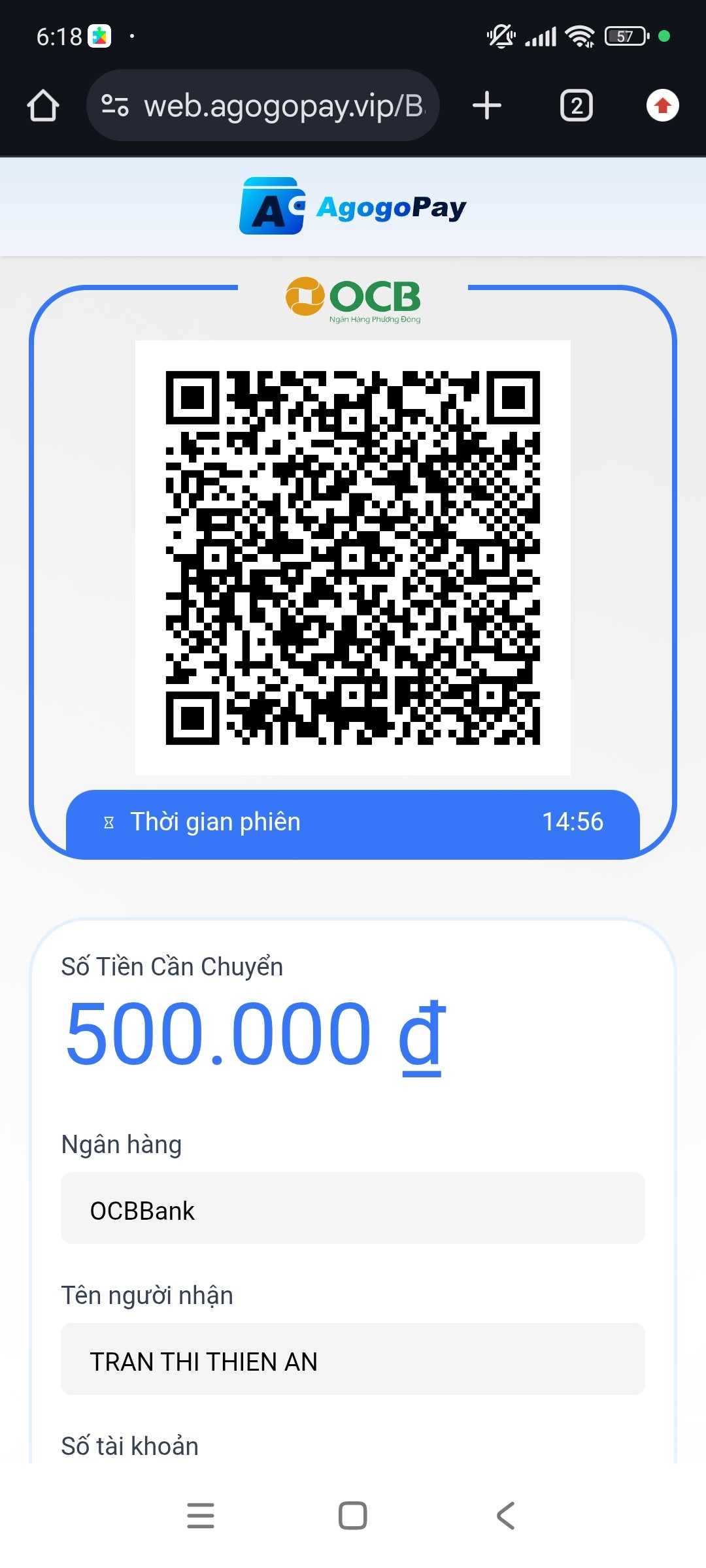This screenshot has height=1568, width=706.
Task: Open the tab switcher showing 2 tabs
Action: coord(577,105)
